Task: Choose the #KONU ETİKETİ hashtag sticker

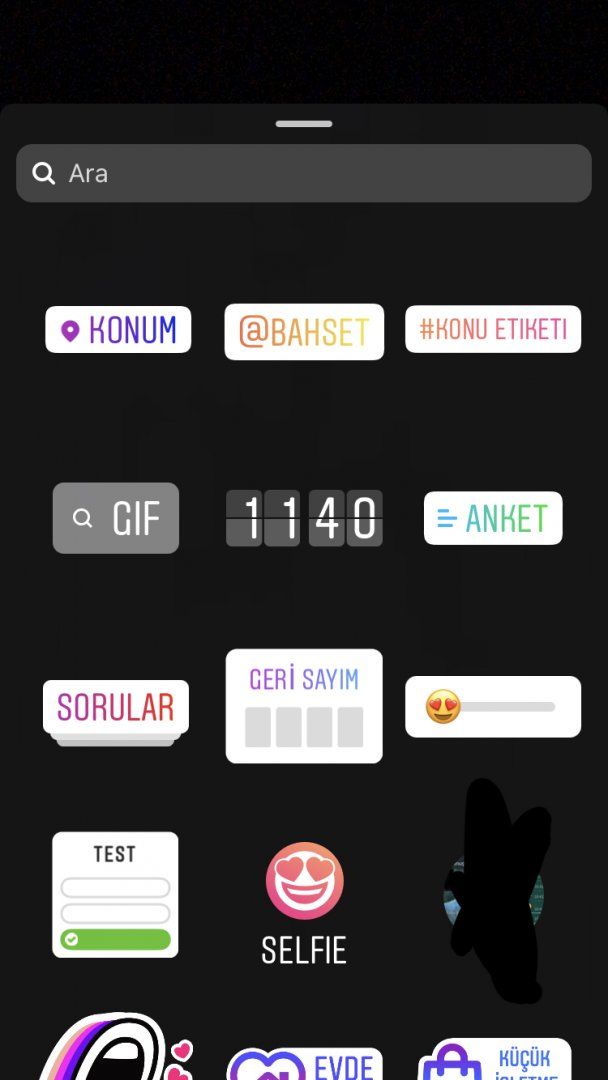Action: 493,329
